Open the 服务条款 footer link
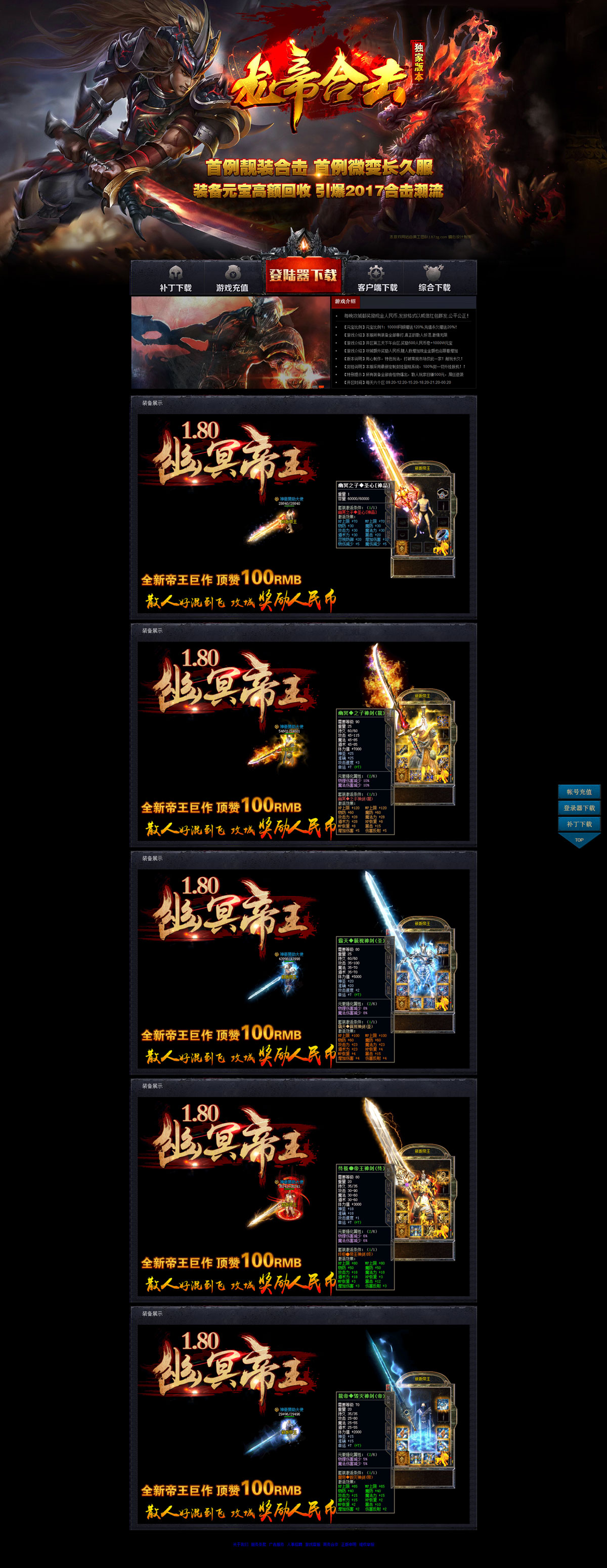 (259, 1545)
